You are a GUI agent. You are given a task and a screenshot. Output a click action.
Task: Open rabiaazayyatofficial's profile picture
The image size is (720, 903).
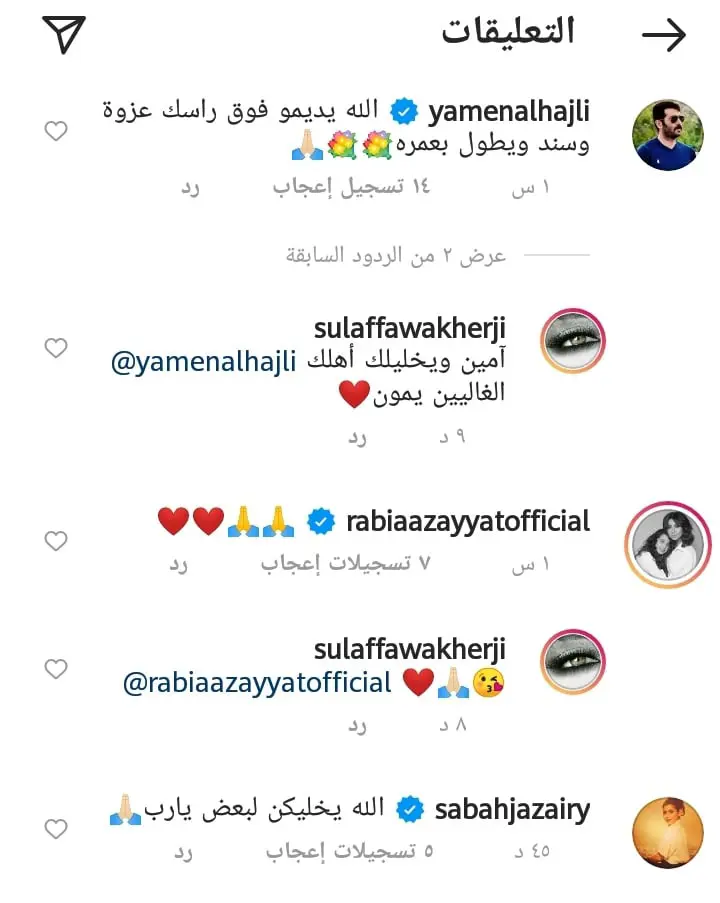tap(667, 542)
